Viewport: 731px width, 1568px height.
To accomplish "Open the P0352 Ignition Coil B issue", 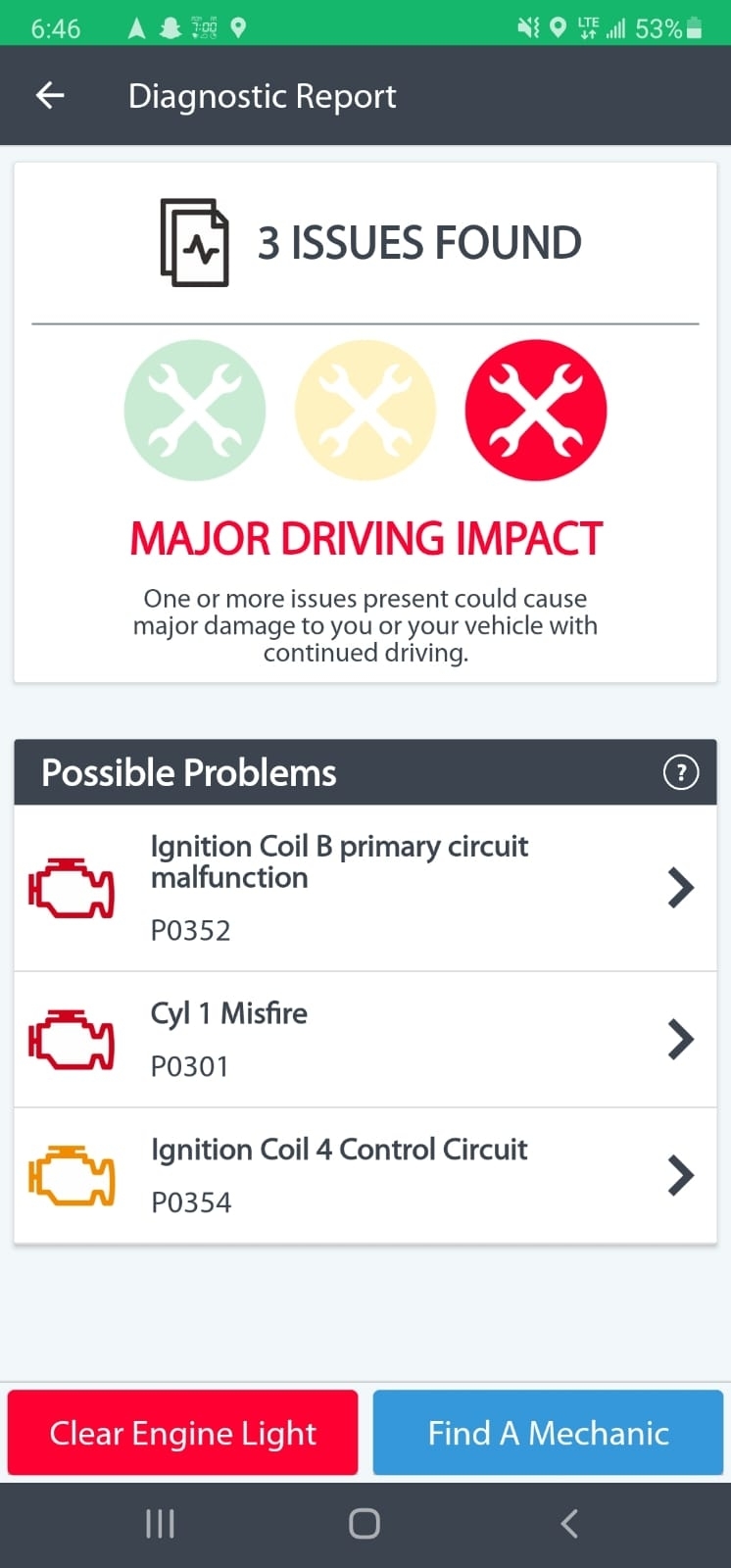I will click(x=365, y=888).
